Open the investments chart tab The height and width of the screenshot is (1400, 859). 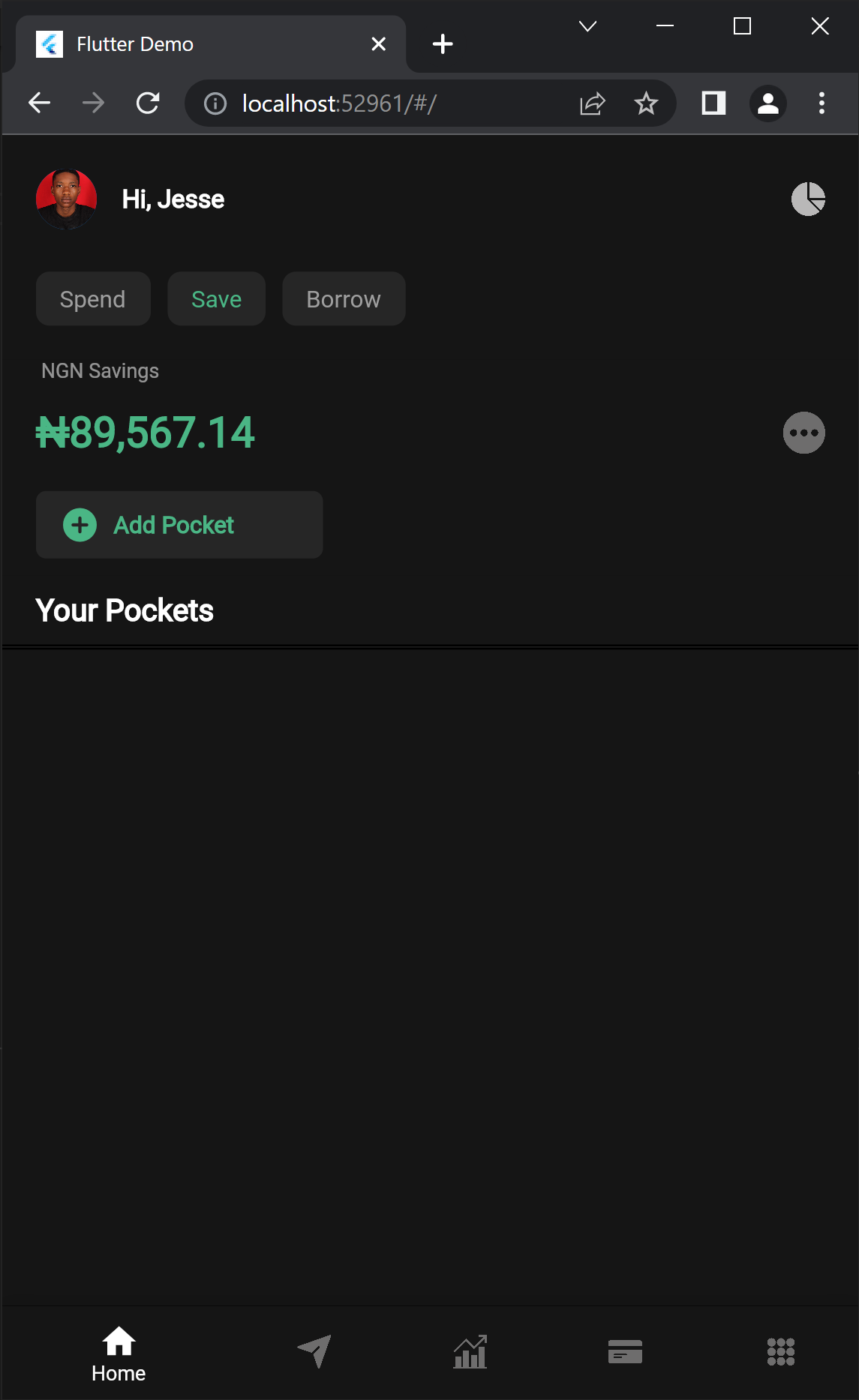point(470,1351)
